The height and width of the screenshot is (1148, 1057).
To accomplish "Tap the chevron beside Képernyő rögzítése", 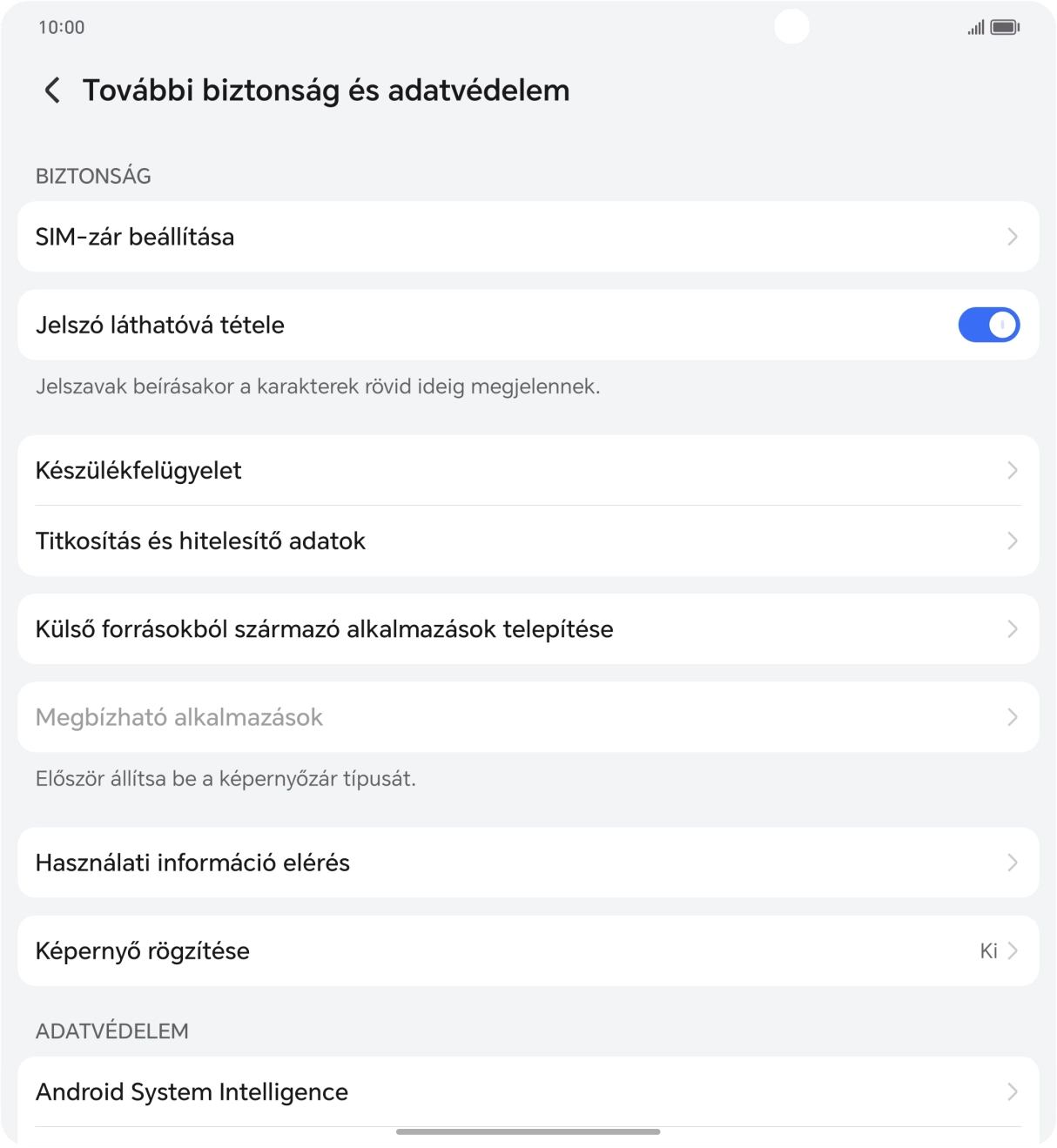I will 1012,950.
